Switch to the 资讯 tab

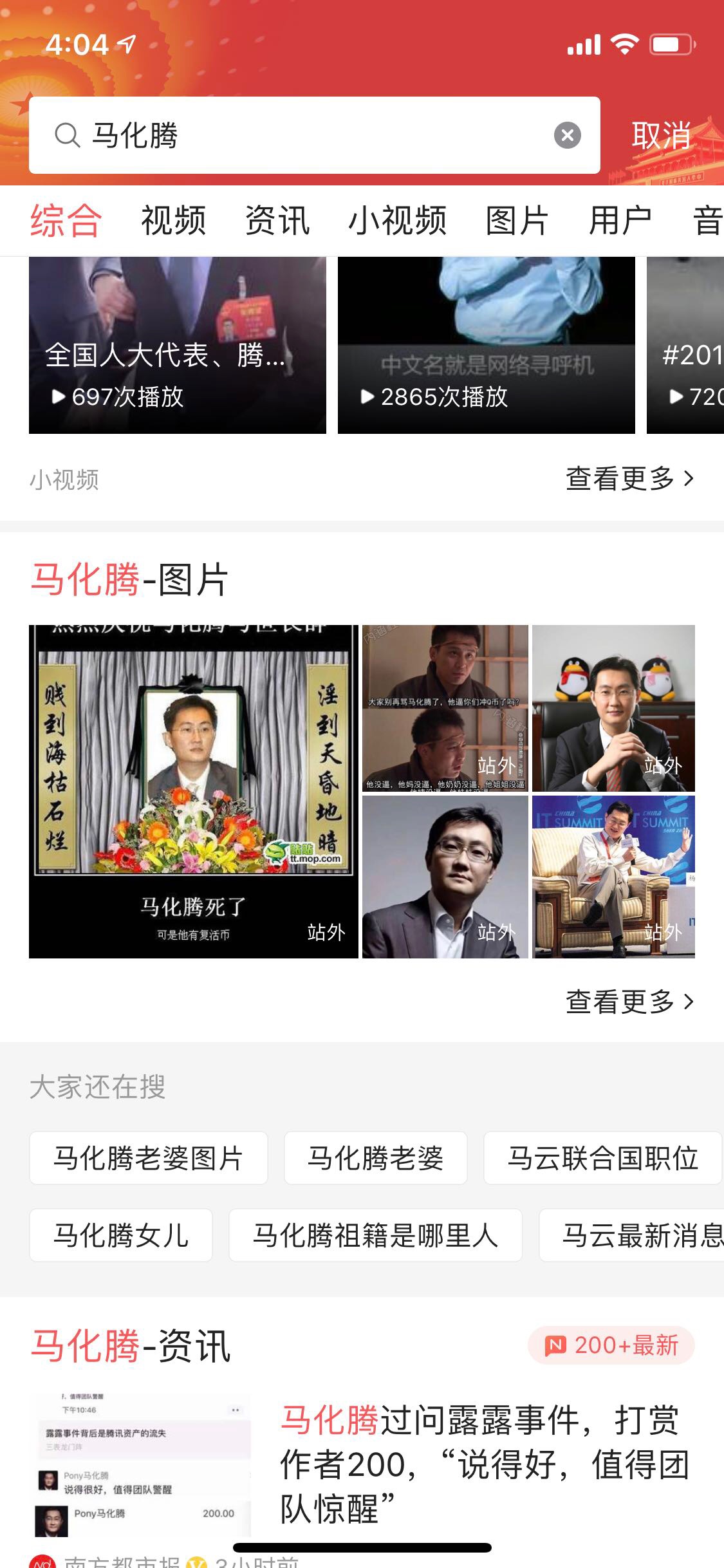(x=277, y=221)
